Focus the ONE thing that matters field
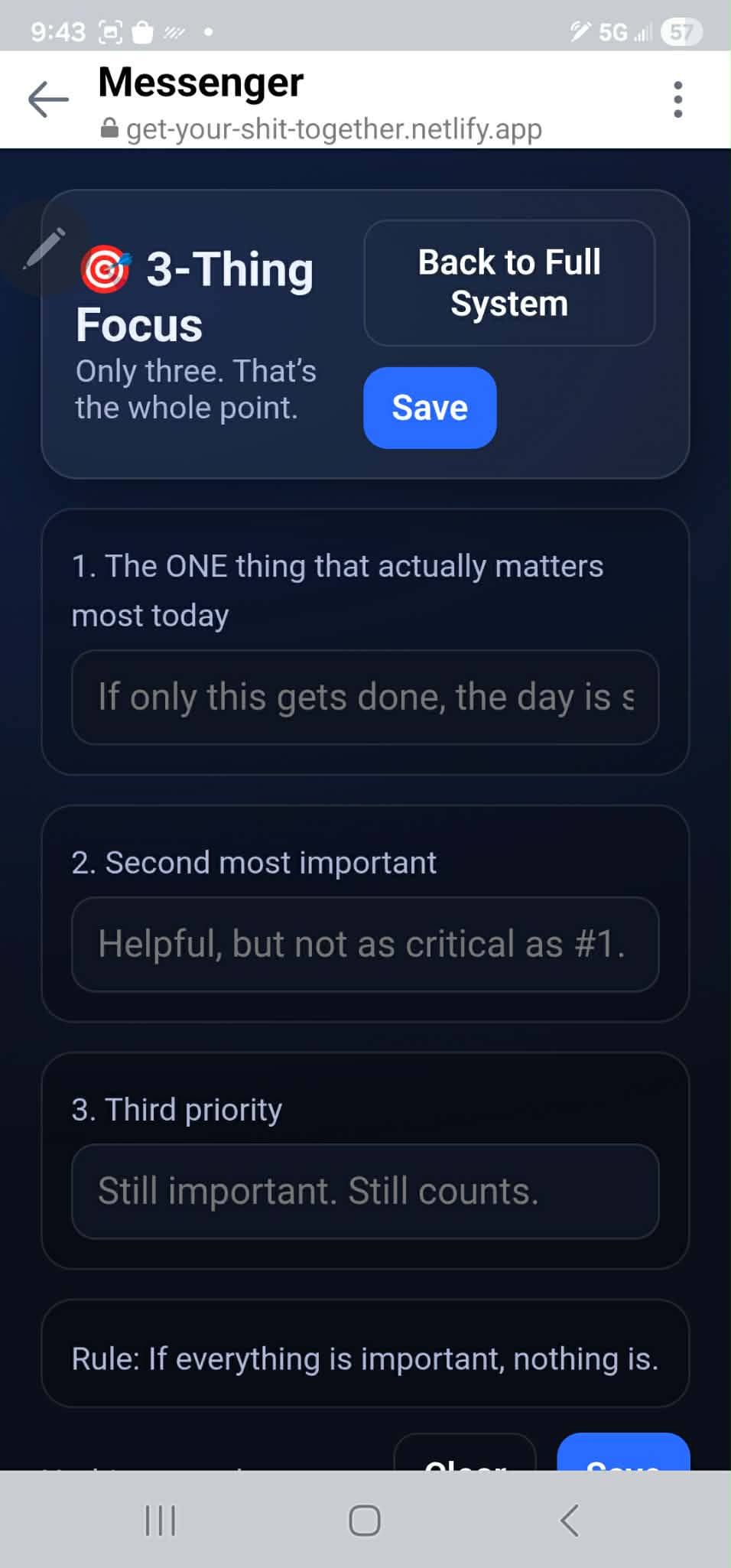The image size is (731, 1568). click(365, 697)
